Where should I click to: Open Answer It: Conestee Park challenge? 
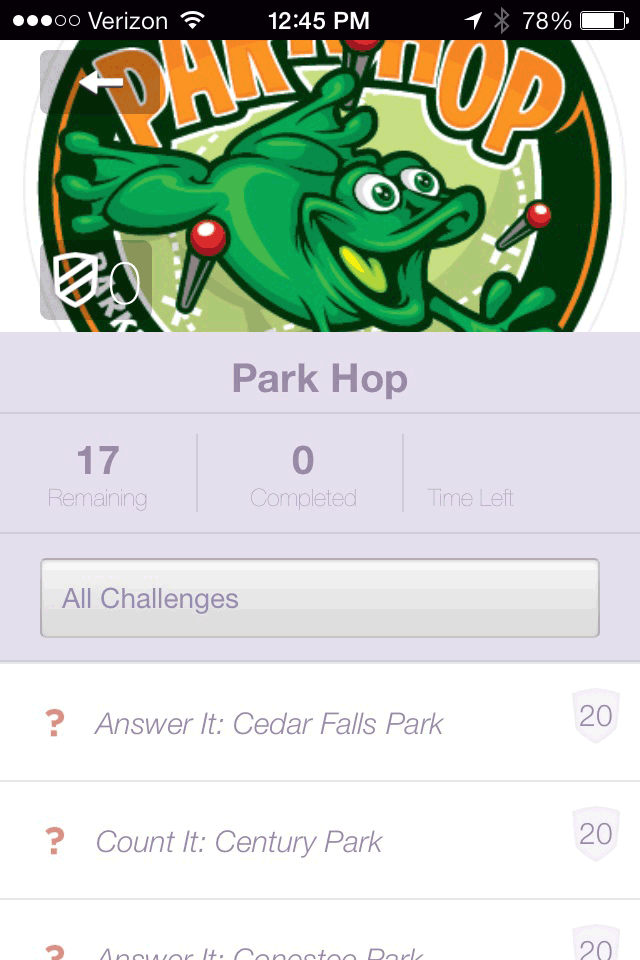pyautogui.click(x=260, y=947)
